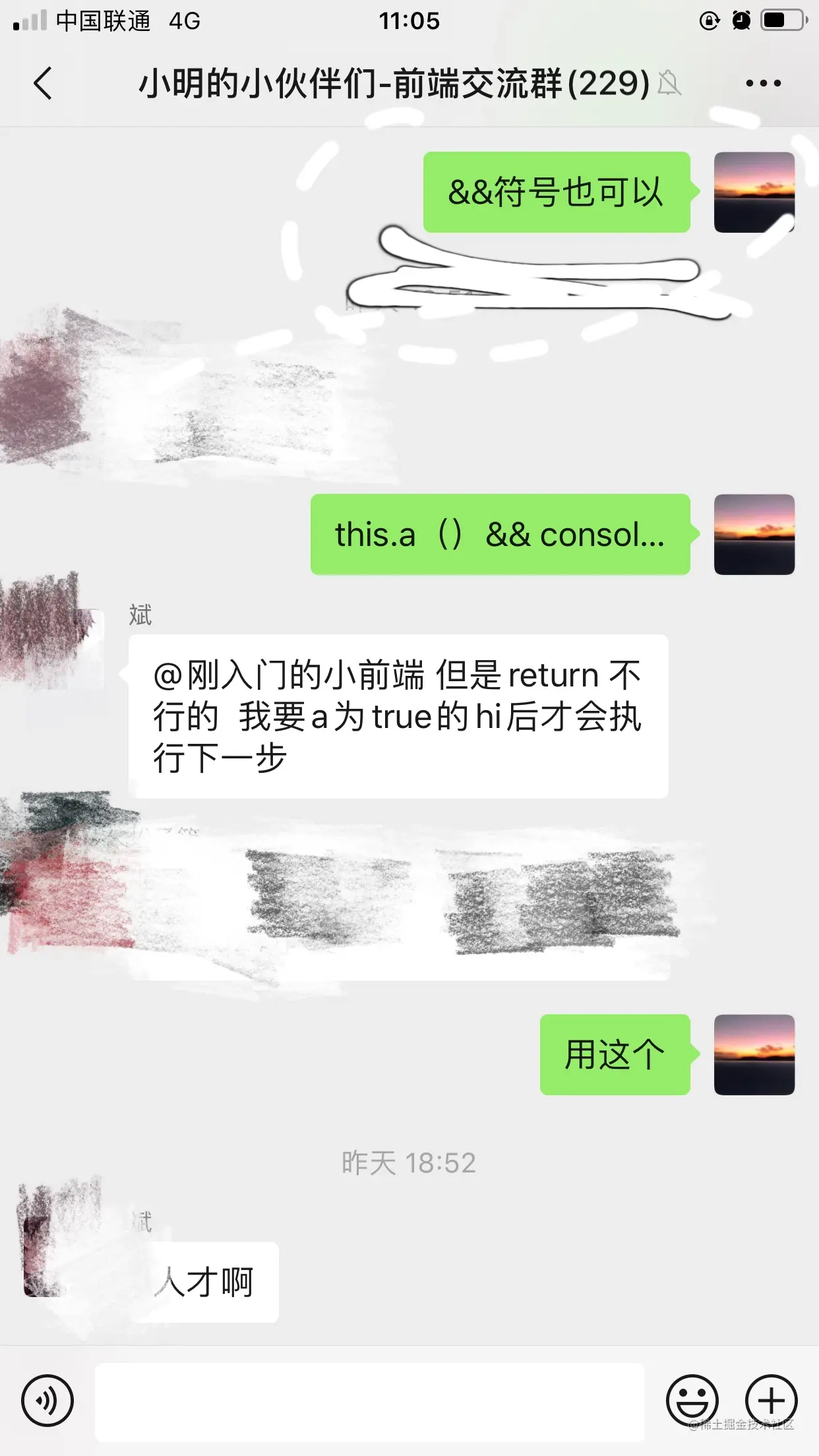
Task: Open avatar beside "用这个" message
Action: coord(754,1054)
